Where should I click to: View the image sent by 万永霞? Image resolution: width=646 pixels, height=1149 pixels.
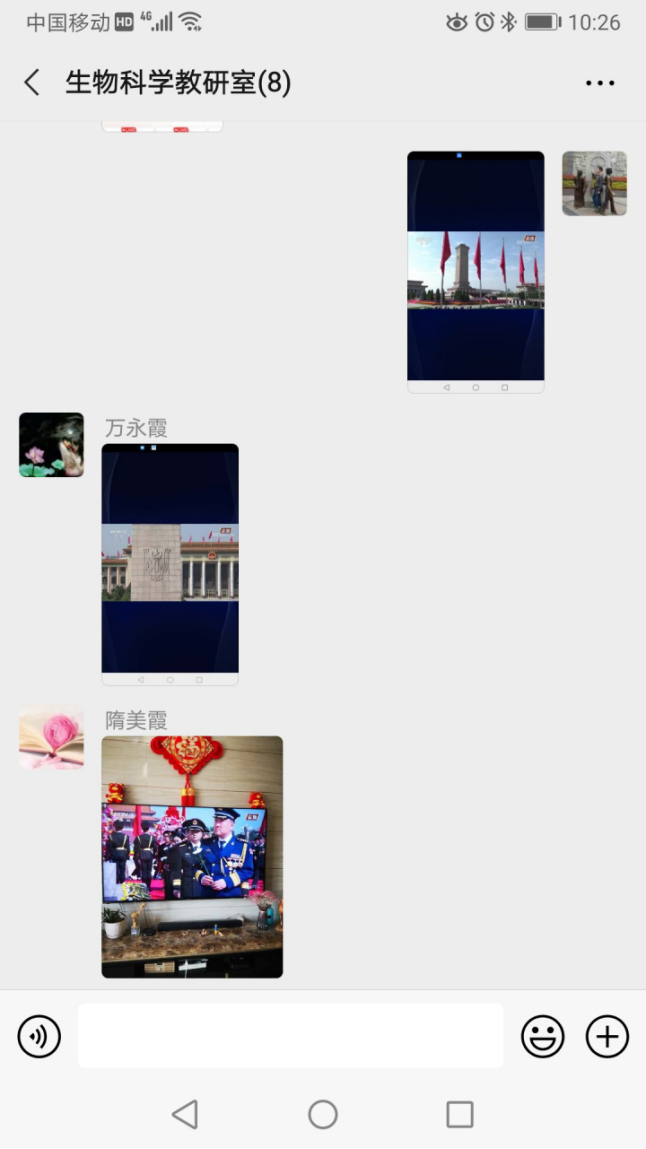pyautogui.click(x=170, y=564)
